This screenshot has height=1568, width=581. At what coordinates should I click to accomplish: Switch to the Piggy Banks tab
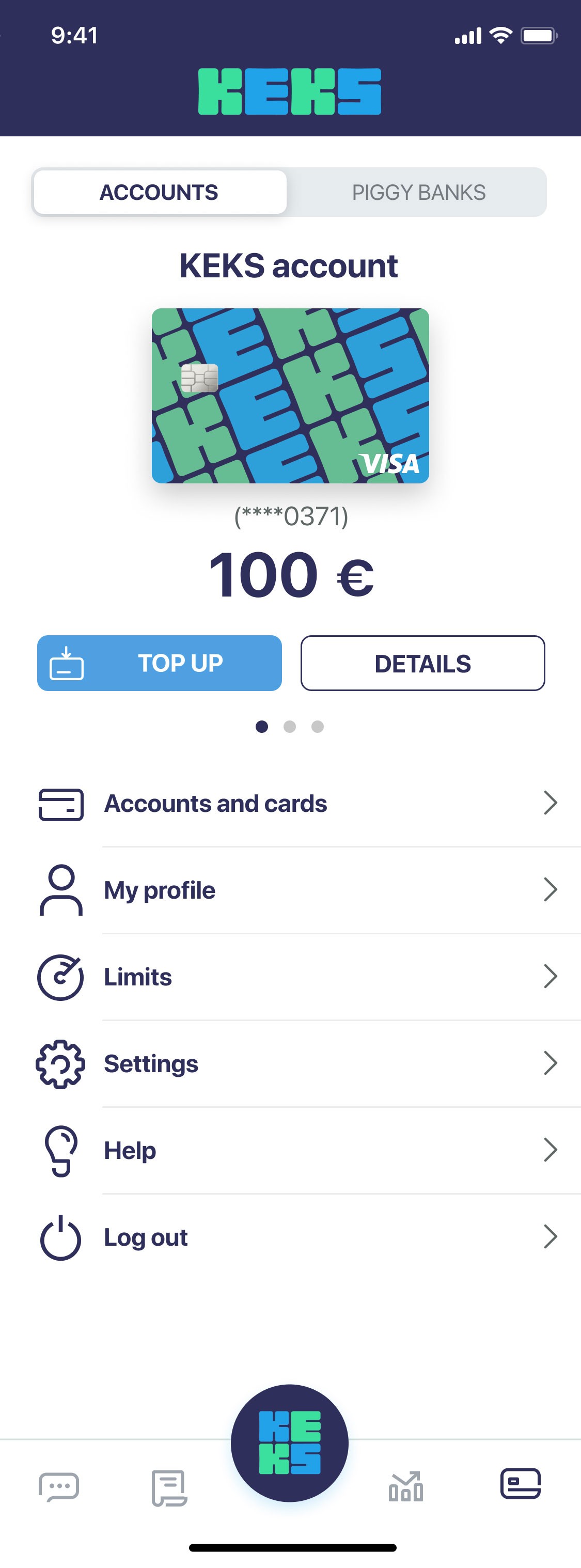tap(417, 192)
